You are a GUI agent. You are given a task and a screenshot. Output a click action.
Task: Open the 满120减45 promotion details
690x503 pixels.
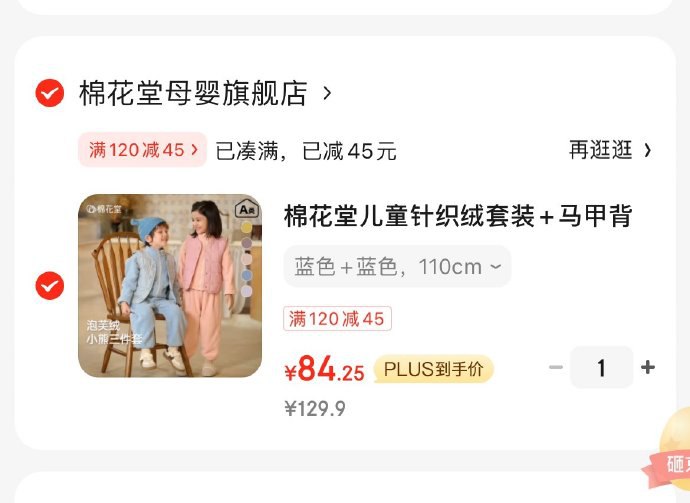143,150
